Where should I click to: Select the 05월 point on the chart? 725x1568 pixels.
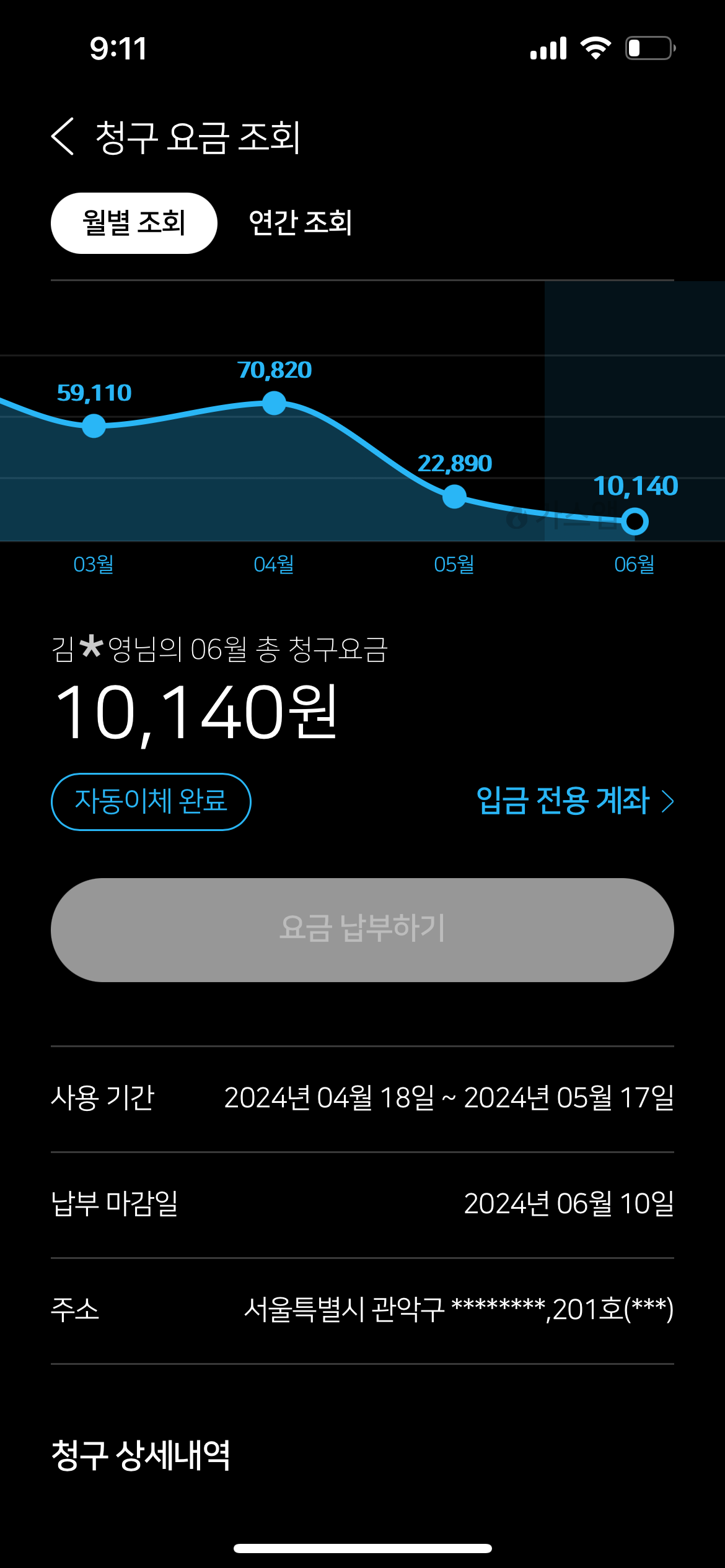point(454,497)
